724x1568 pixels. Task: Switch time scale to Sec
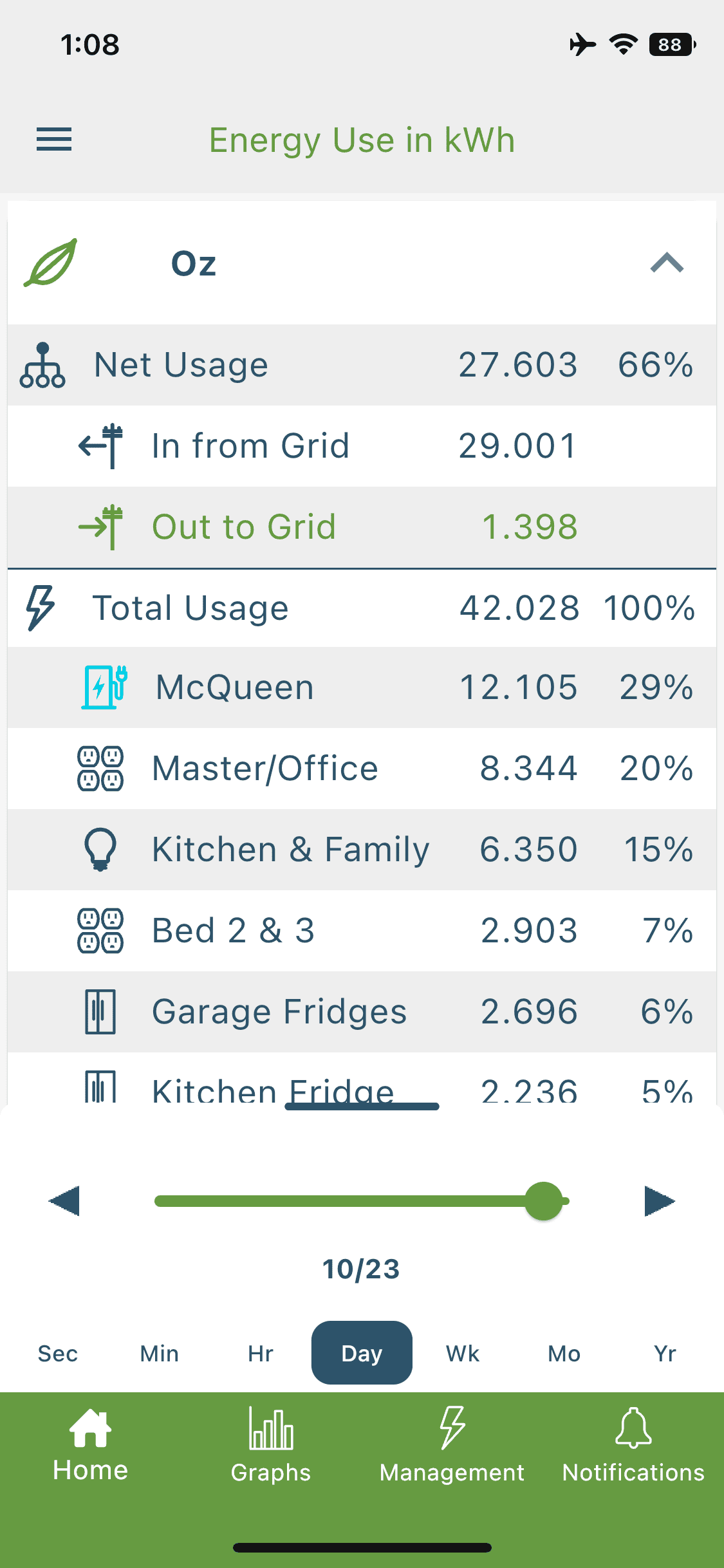coord(58,1353)
